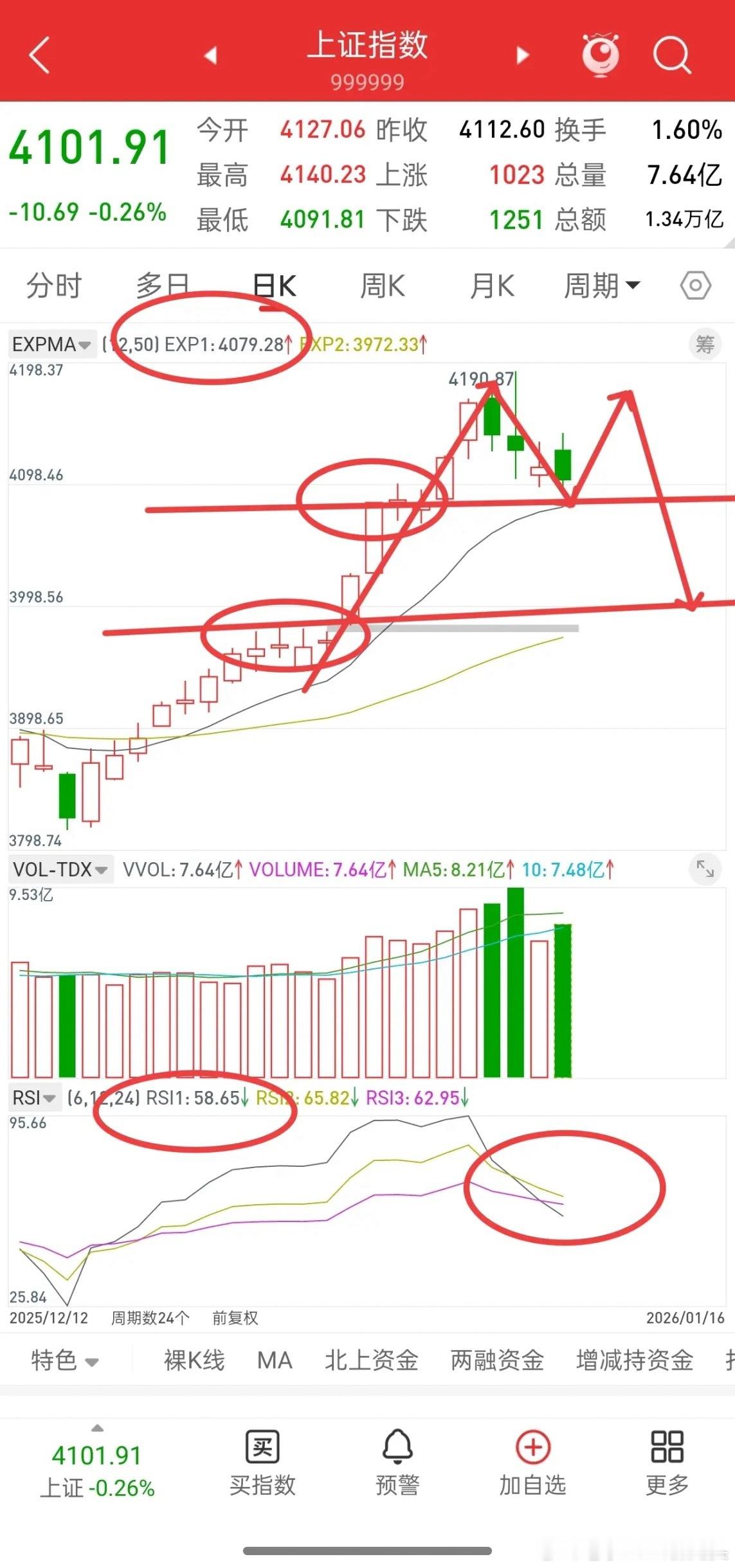Switch to the next index with right triangle
The width and height of the screenshot is (735, 1568).
pyautogui.click(x=523, y=56)
